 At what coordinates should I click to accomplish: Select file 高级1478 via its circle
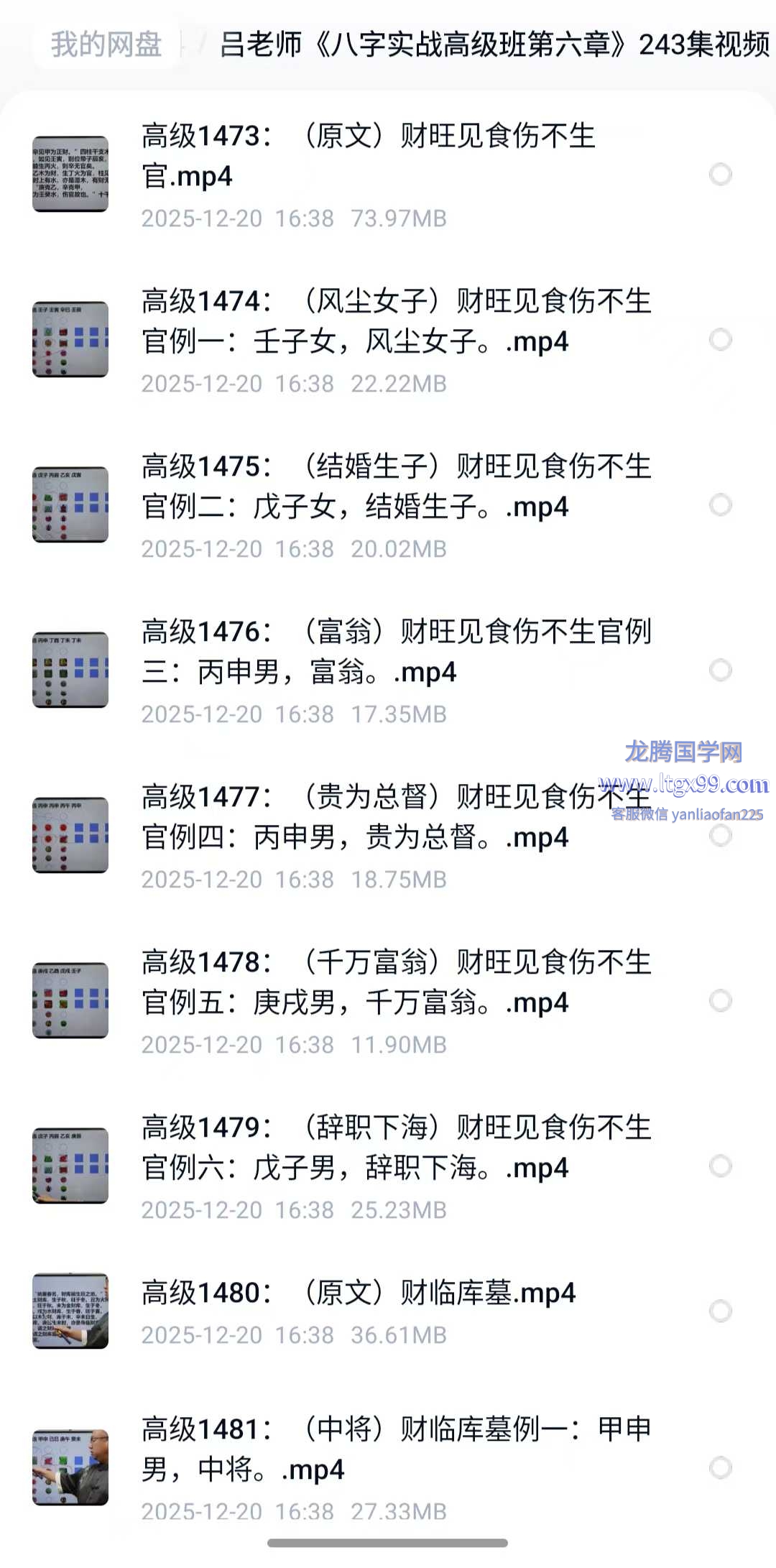tap(720, 1001)
